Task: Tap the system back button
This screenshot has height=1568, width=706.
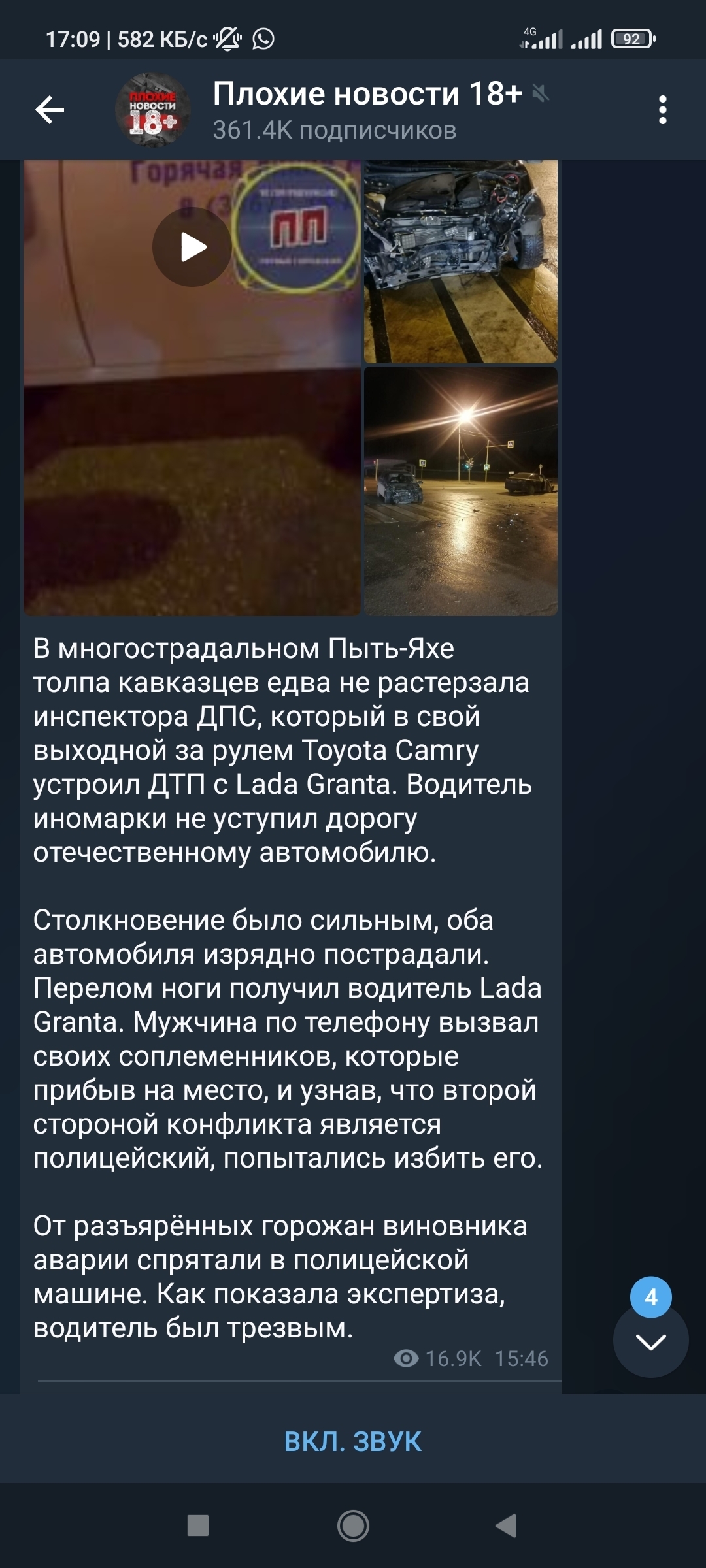Action: point(507,1526)
